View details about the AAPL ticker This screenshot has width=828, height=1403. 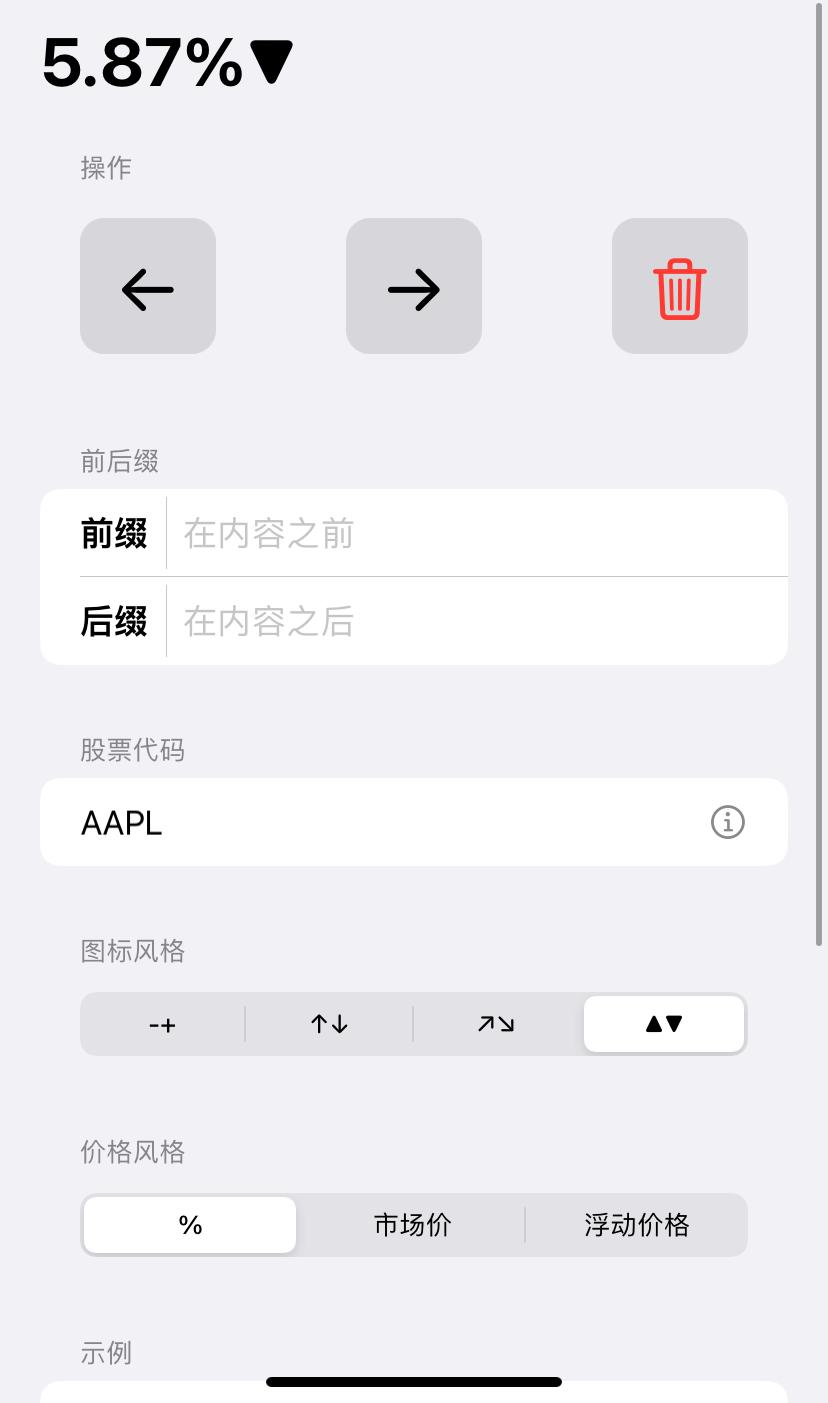coord(727,822)
